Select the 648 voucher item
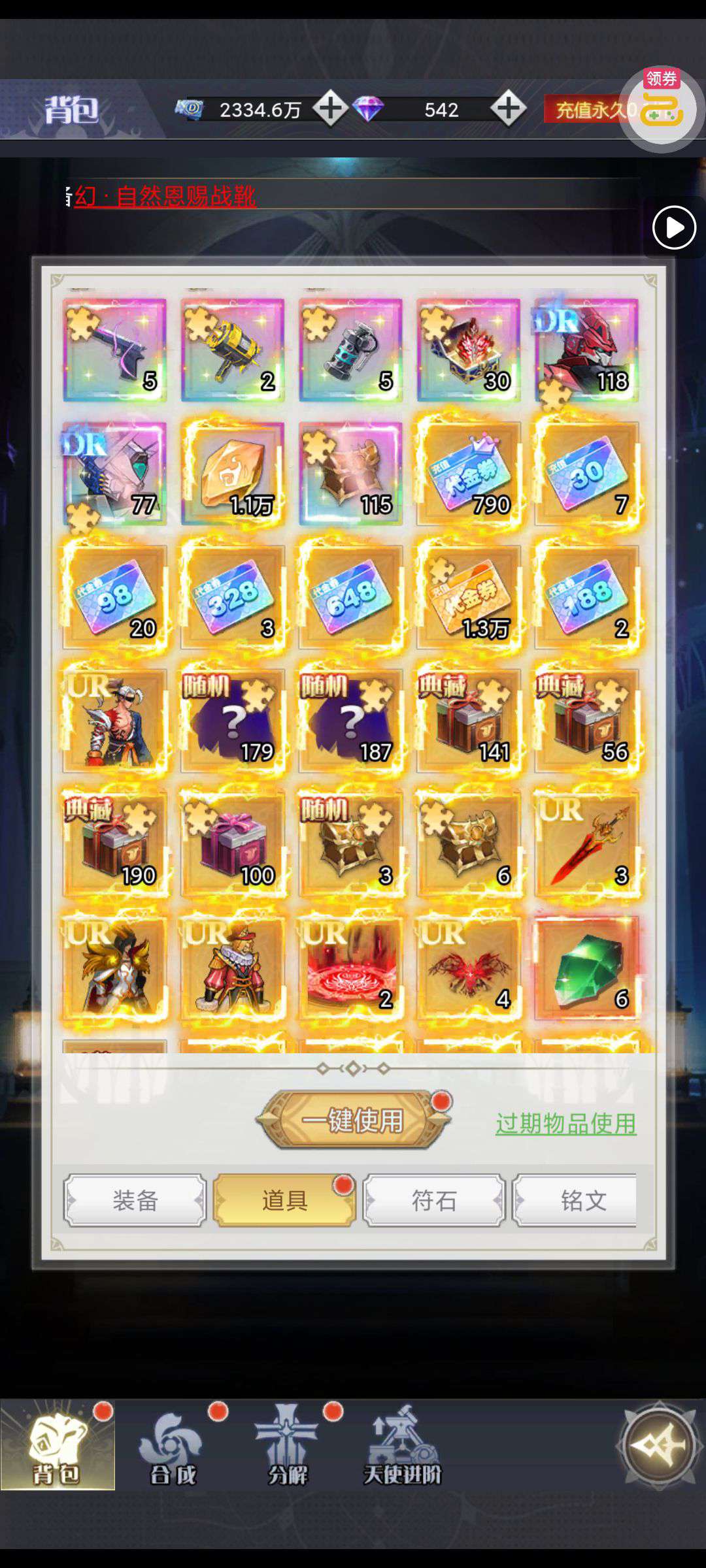706x1568 pixels. (351, 597)
